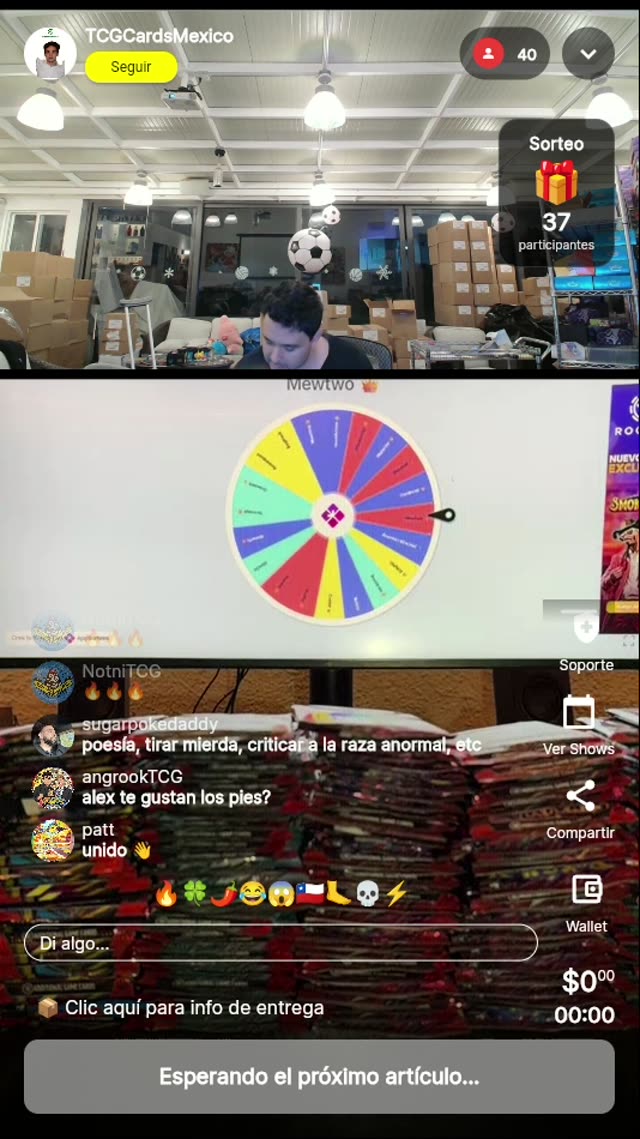640x1139 pixels.
Task: Send the four-leaf clover emoji reaction
Action: coord(195,893)
